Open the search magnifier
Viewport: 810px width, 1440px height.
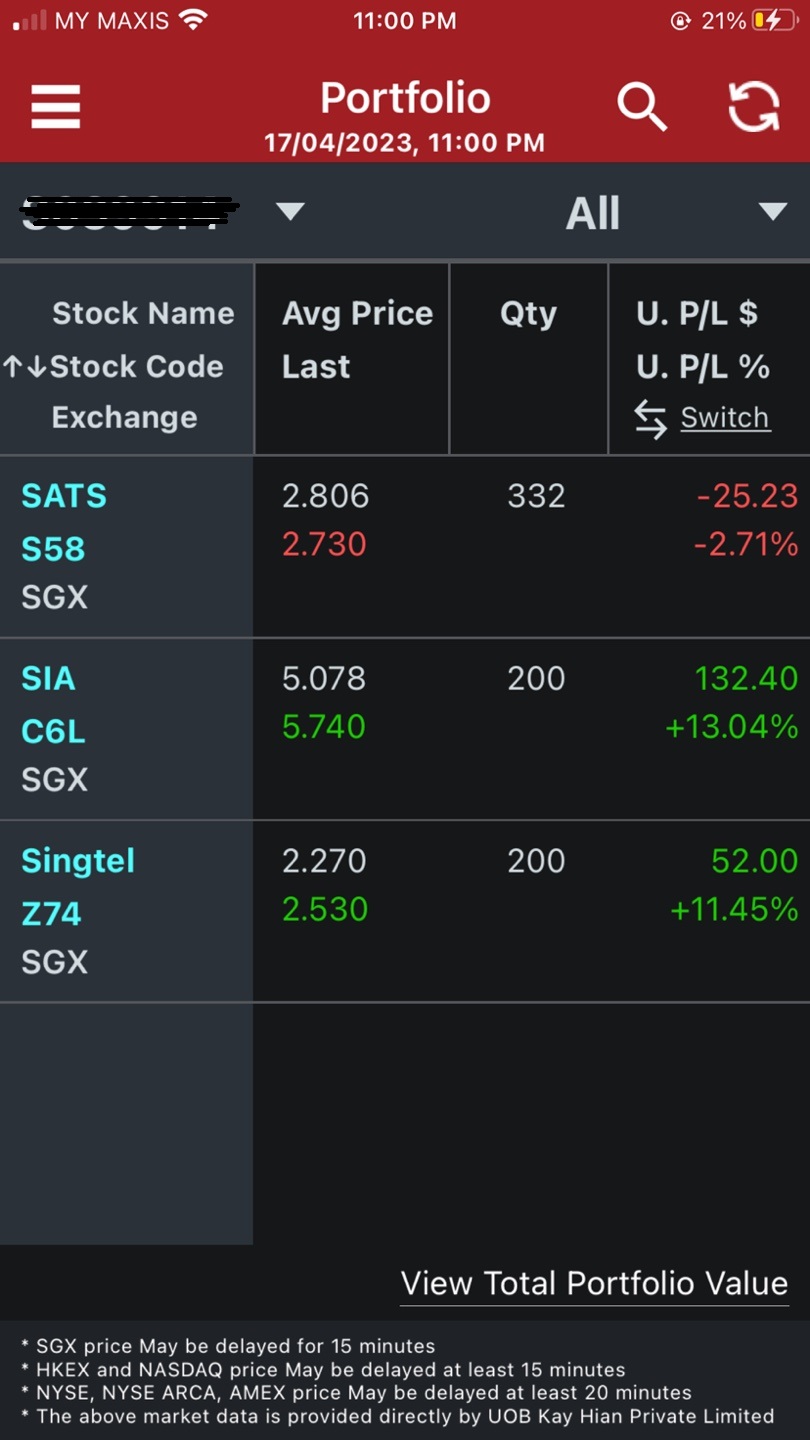point(641,105)
